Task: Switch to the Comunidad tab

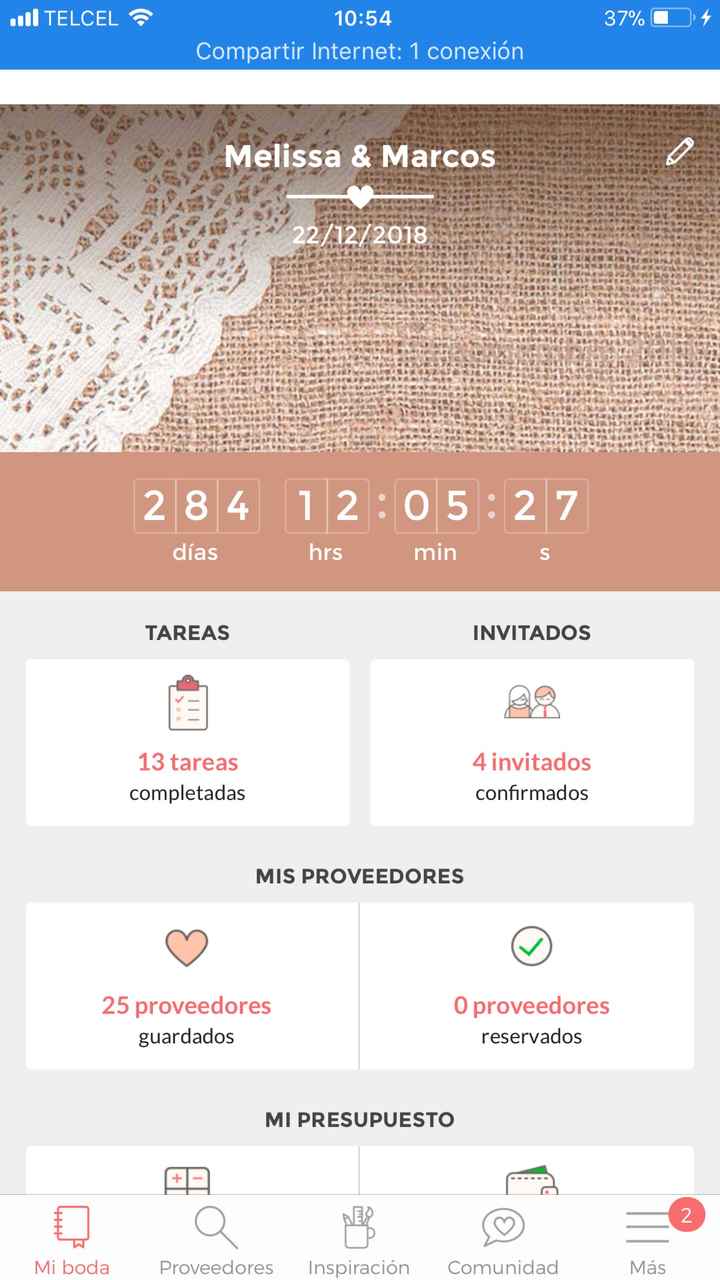Action: [x=503, y=1238]
